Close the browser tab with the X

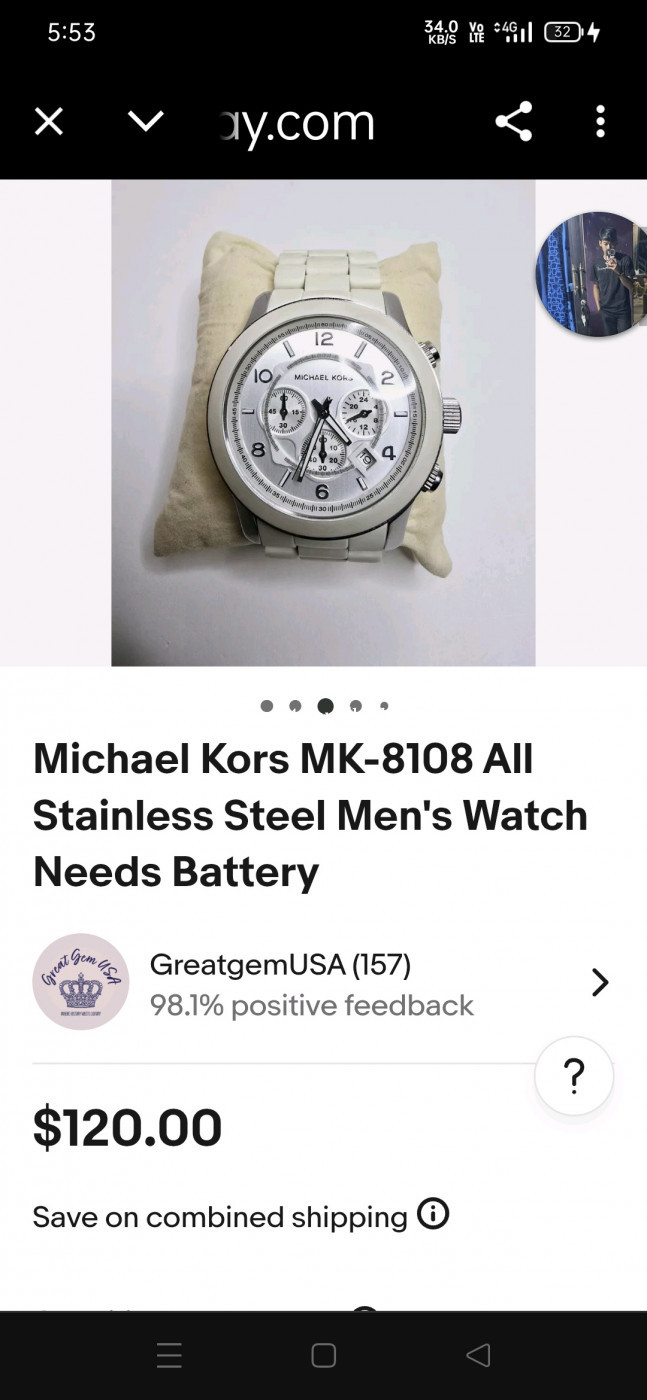[48, 122]
